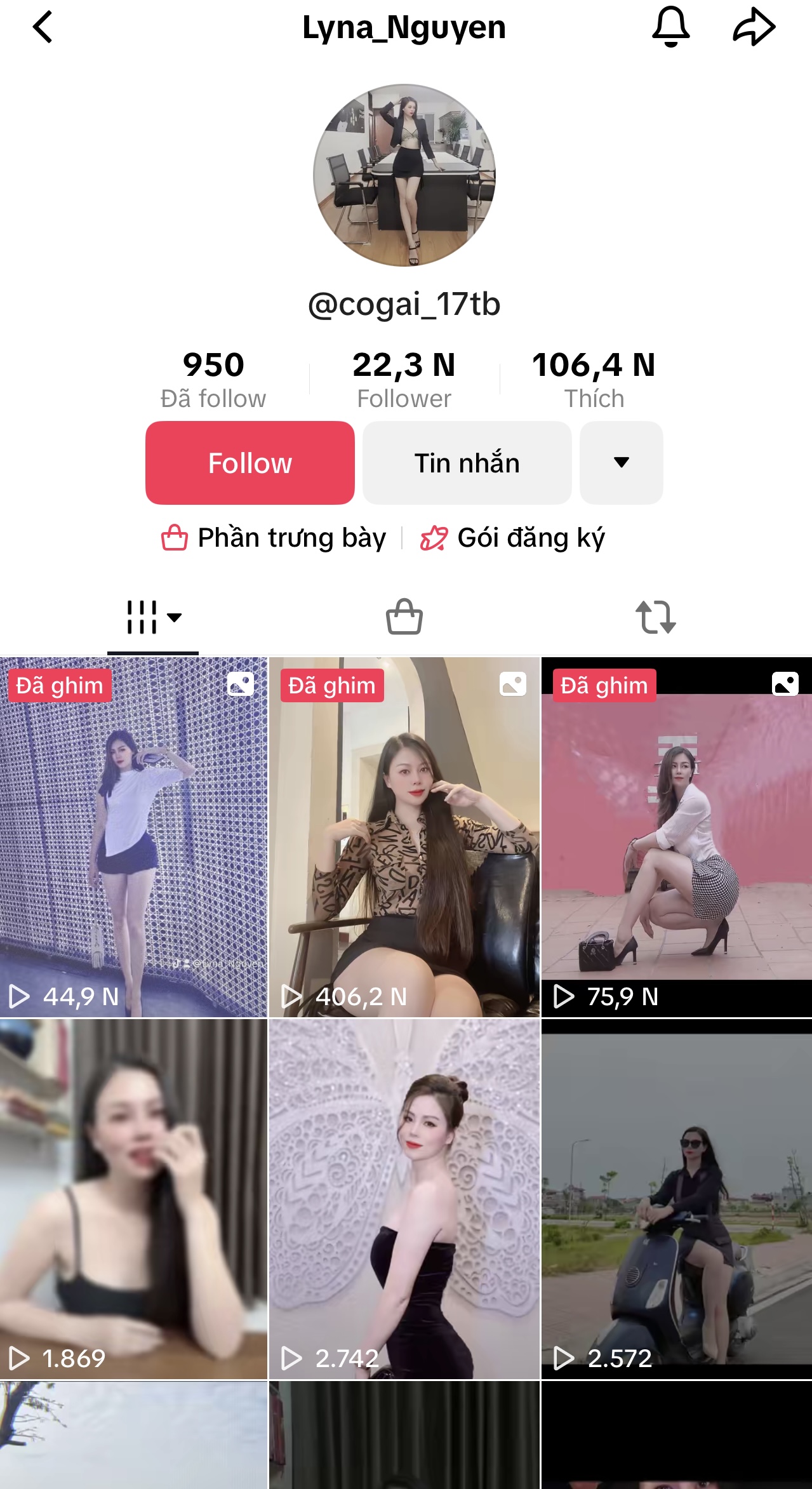The height and width of the screenshot is (1489, 812).
Task: View the 22,3 N Follower list
Action: pyautogui.click(x=404, y=379)
